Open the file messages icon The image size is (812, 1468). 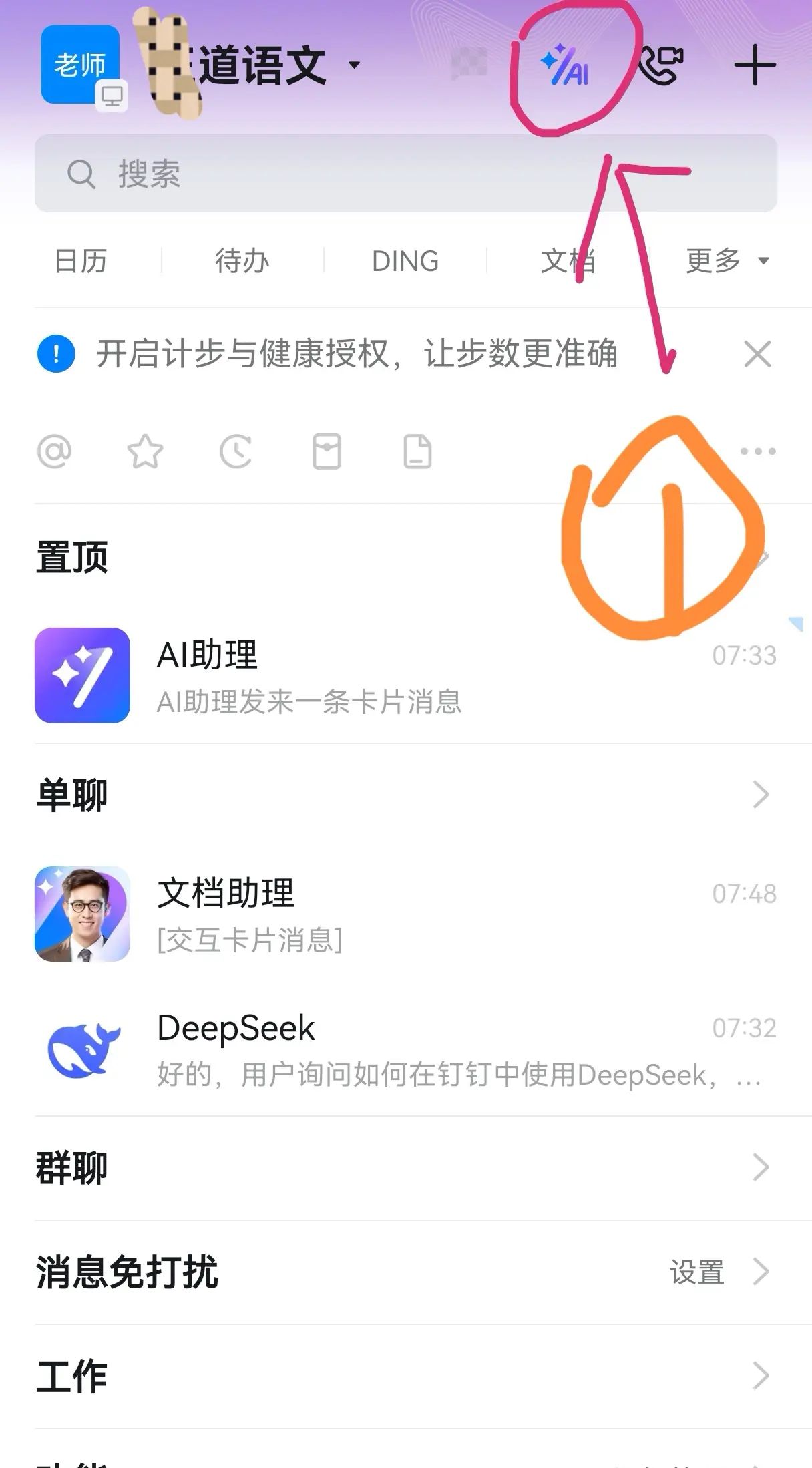click(x=417, y=451)
